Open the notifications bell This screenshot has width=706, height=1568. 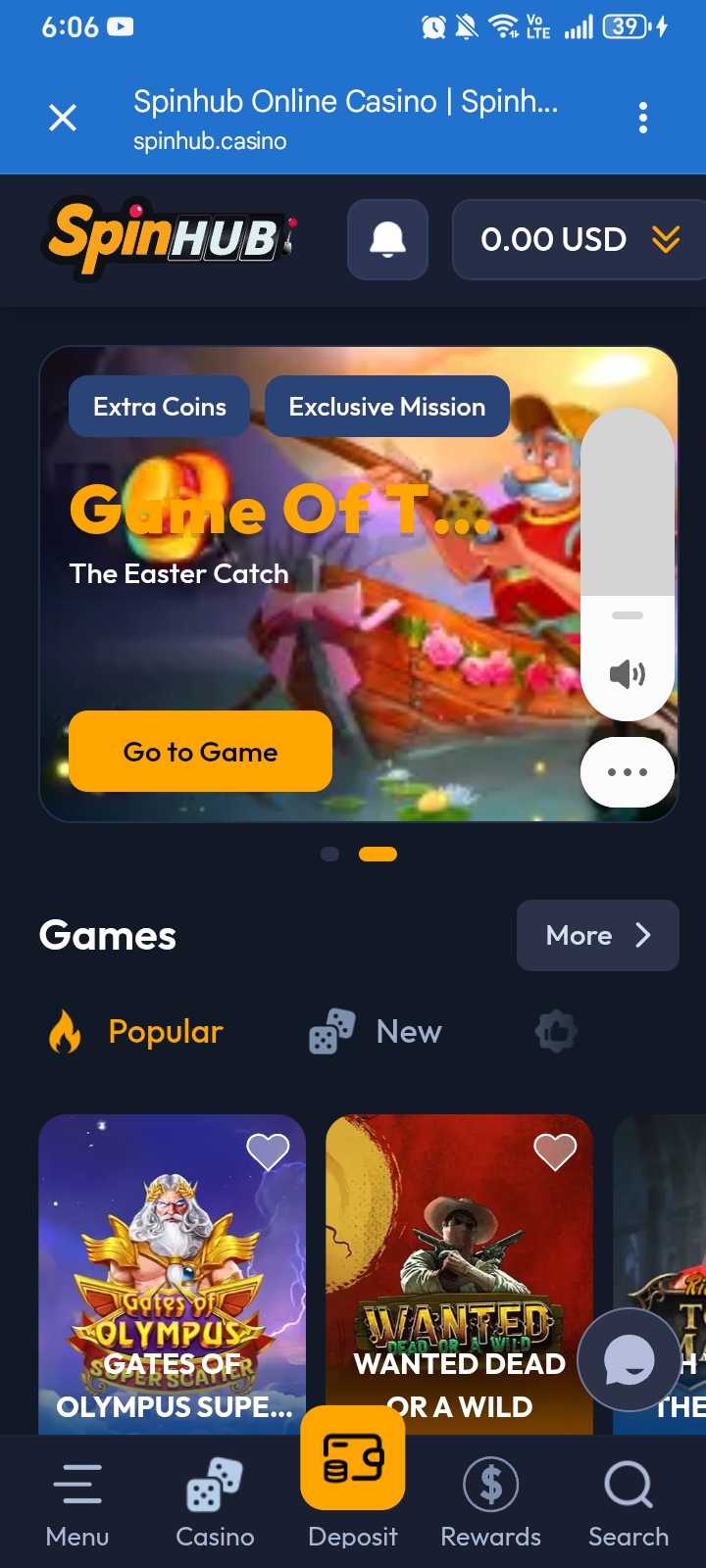click(387, 239)
